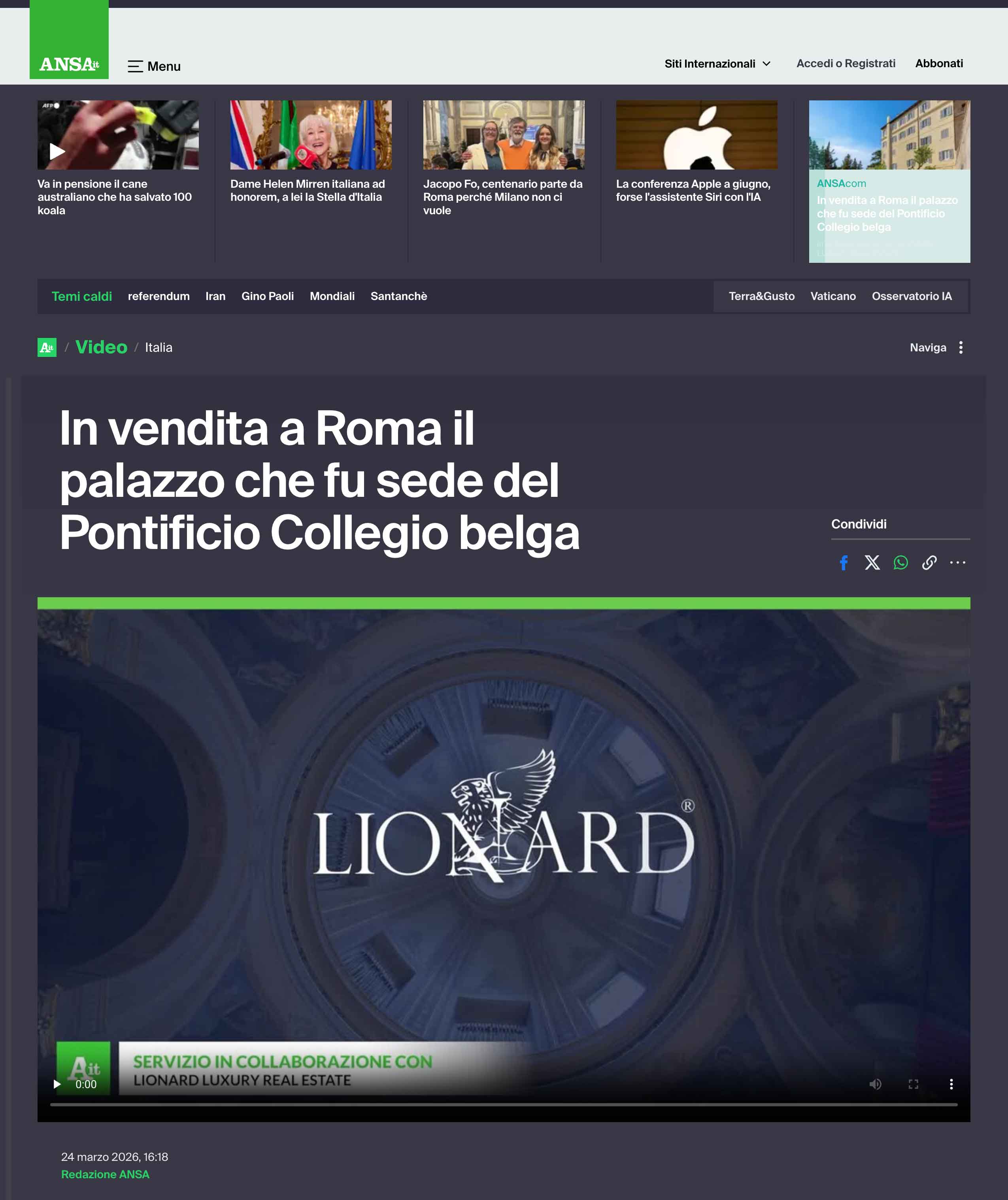Open the Video breadcrumb section
Viewport: 1008px width, 1200px height.
(x=101, y=347)
